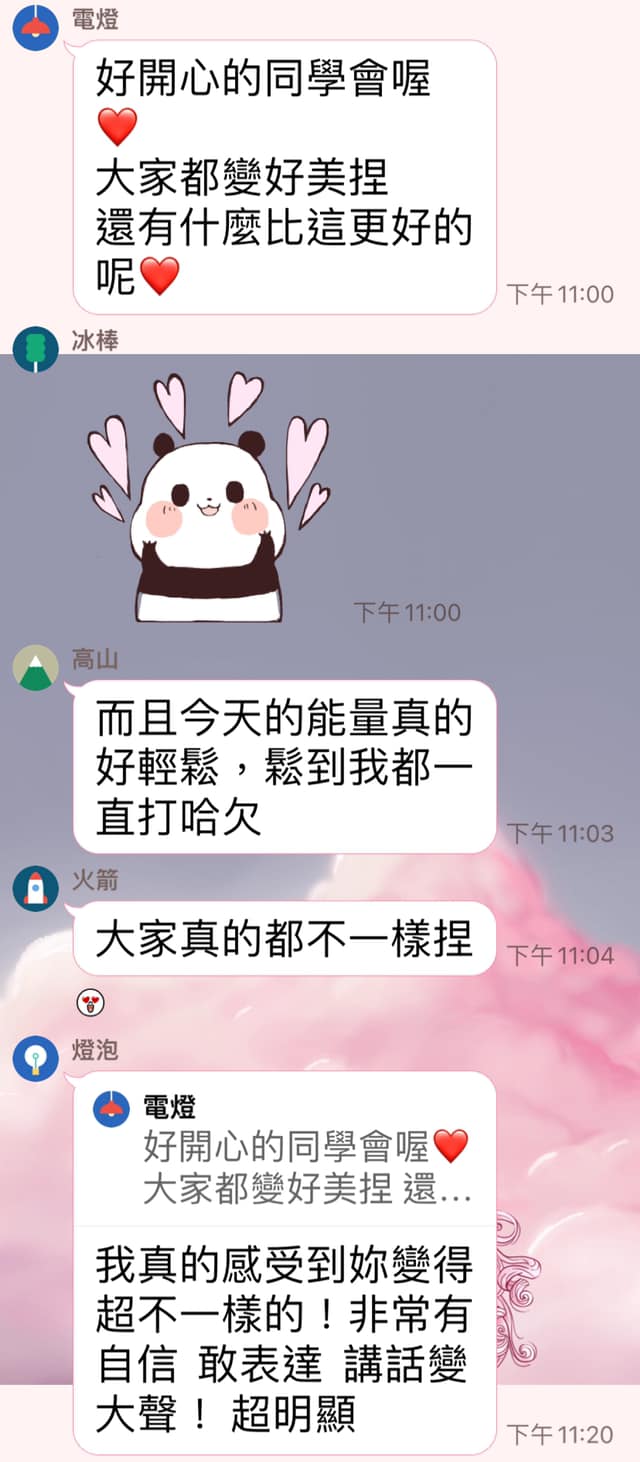Image resolution: width=640 pixels, height=1462 pixels.
Task: Open 冰棒's profile avatar
Action: point(35,350)
